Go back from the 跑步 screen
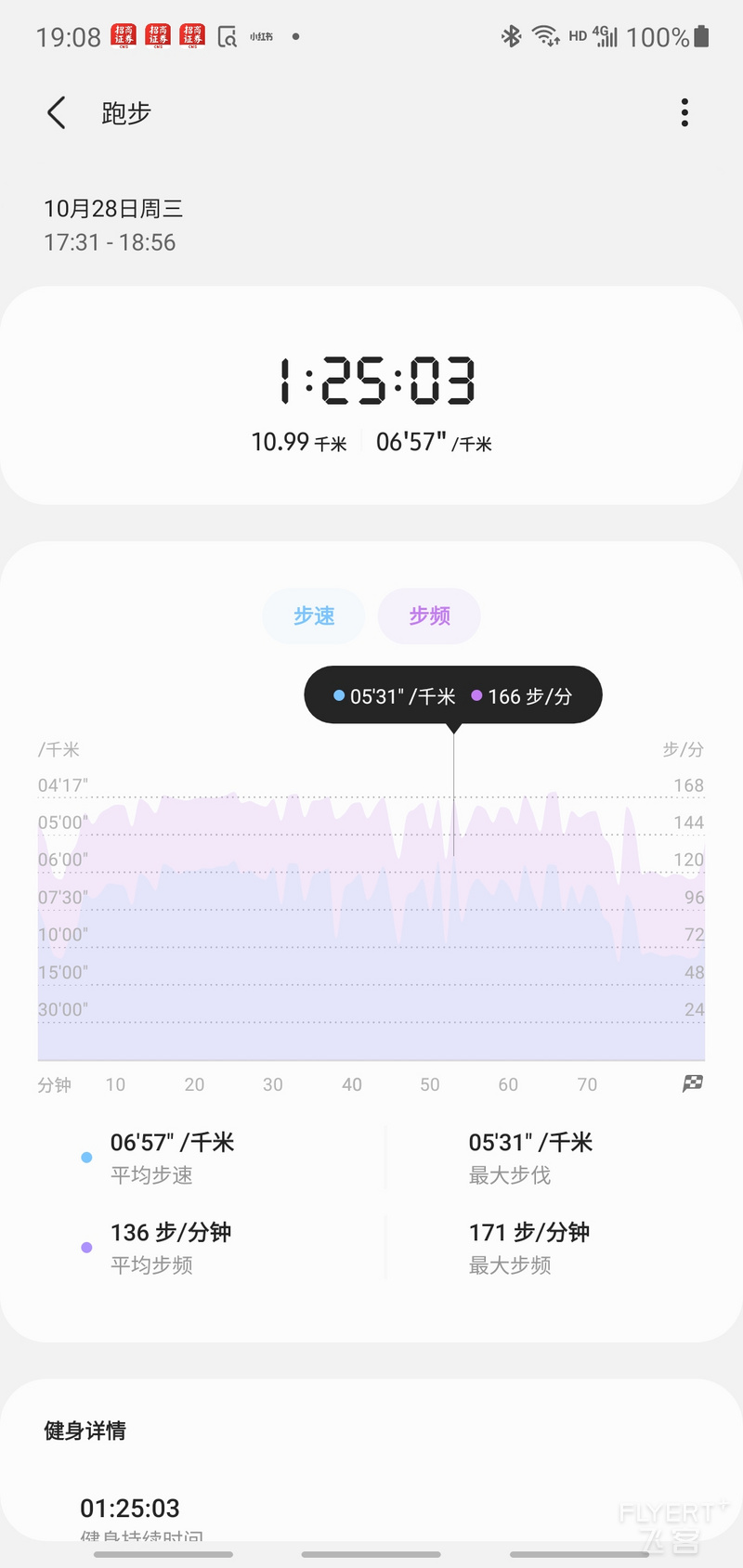Image resolution: width=743 pixels, height=1568 pixels. (57, 113)
